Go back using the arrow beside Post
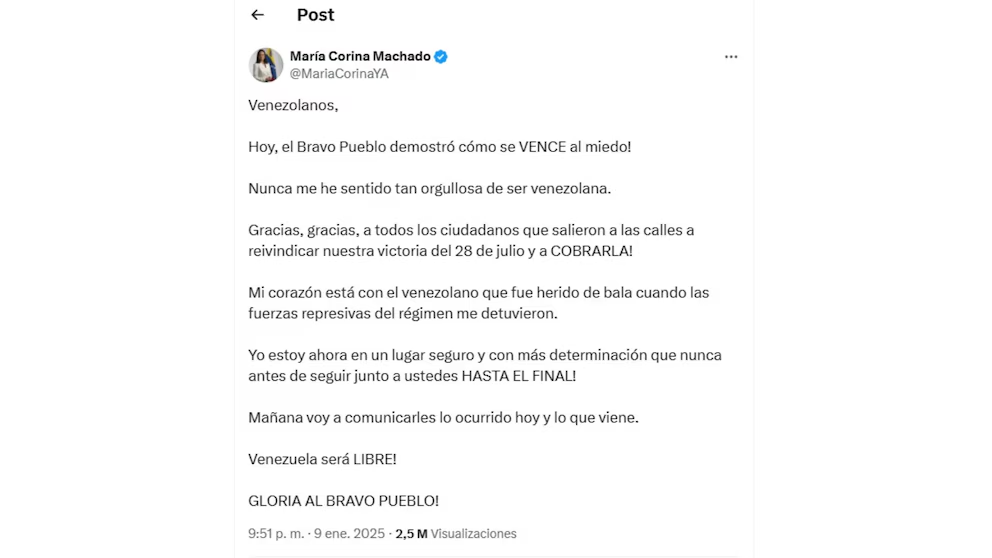 pyautogui.click(x=257, y=15)
